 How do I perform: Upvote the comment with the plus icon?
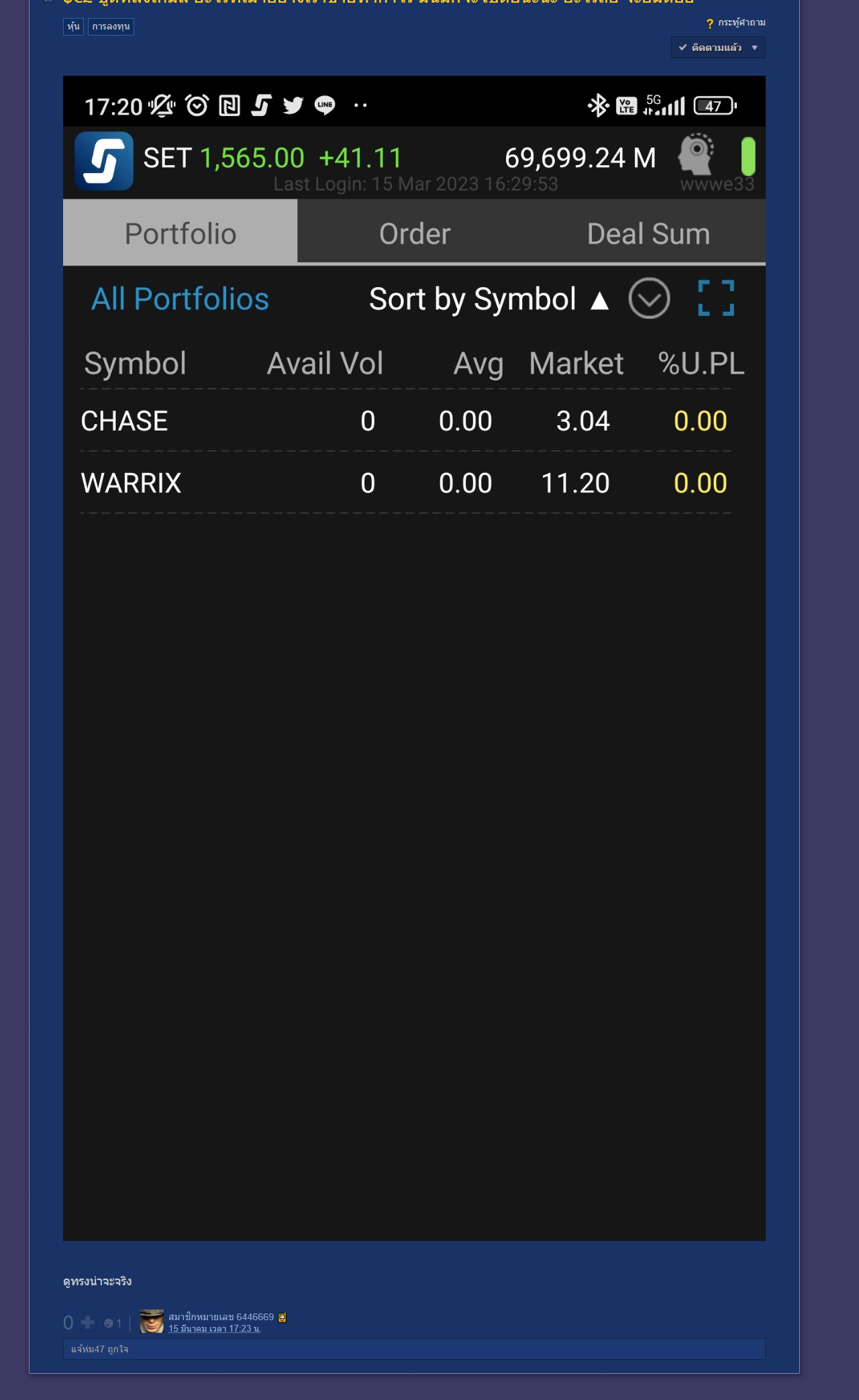[88, 1322]
